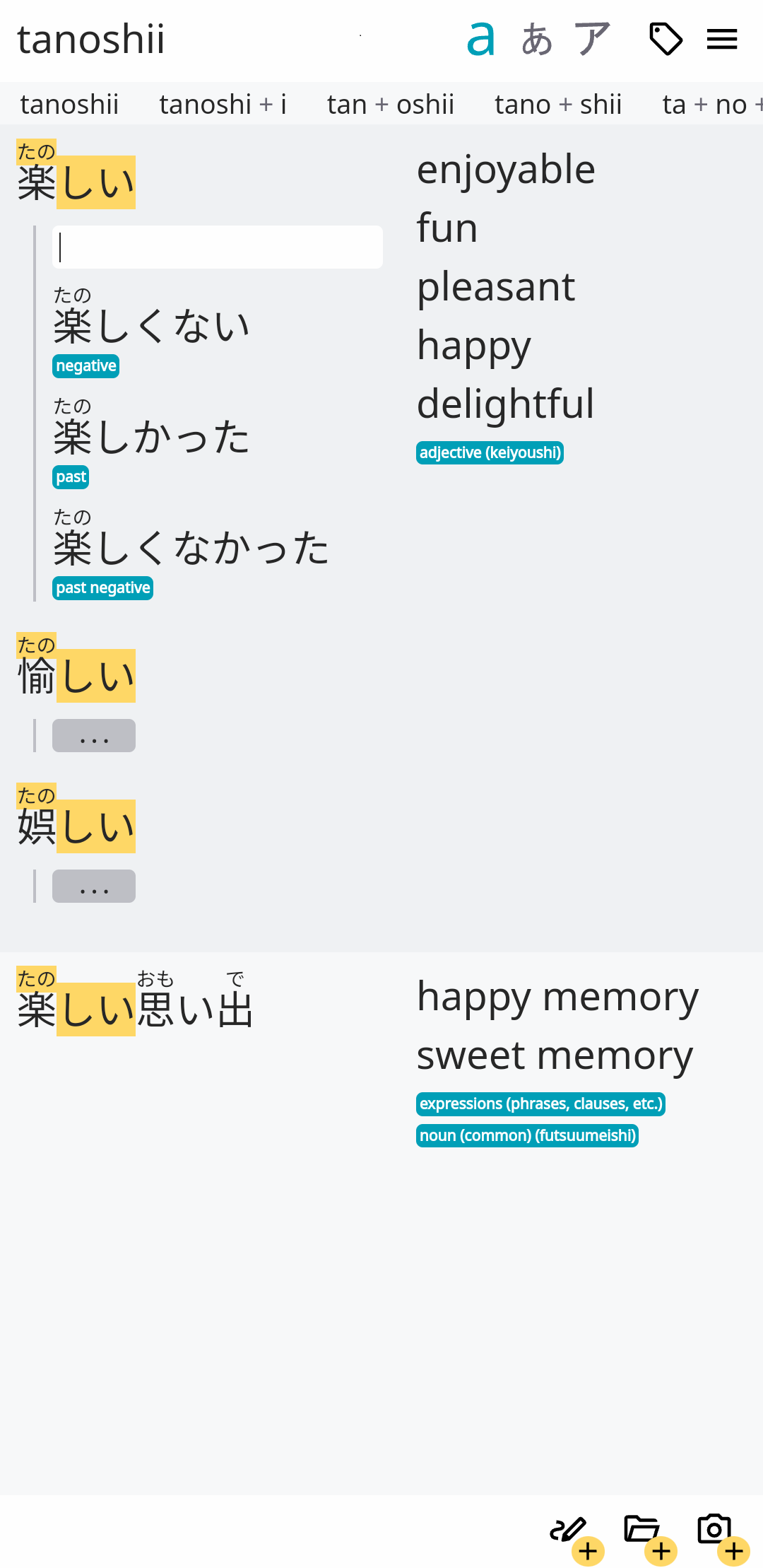Select the hiragana input icon
The width and height of the screenshot is (763, 1568).
536,40
